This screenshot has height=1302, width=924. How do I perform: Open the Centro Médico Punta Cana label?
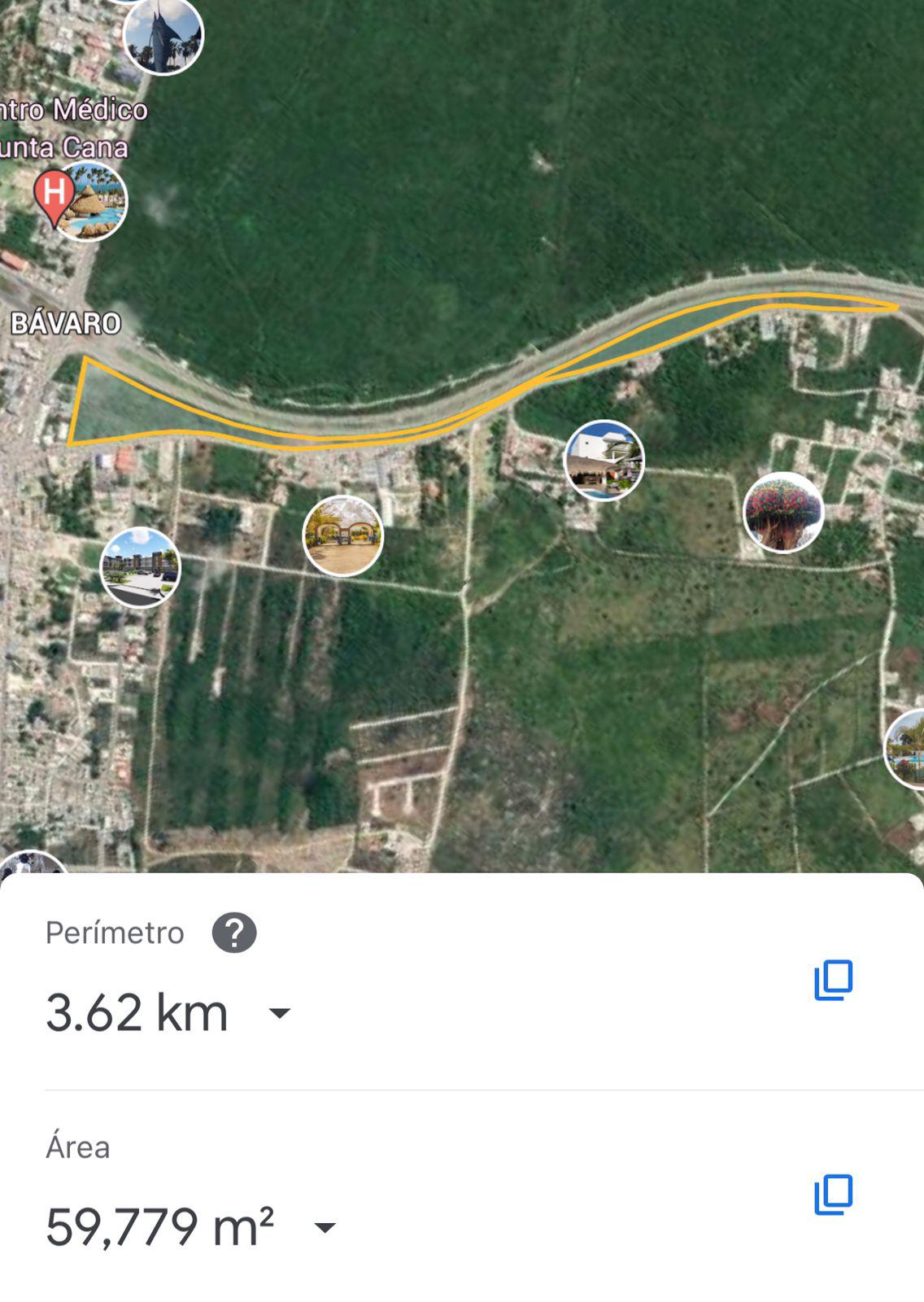coord(73,126)
